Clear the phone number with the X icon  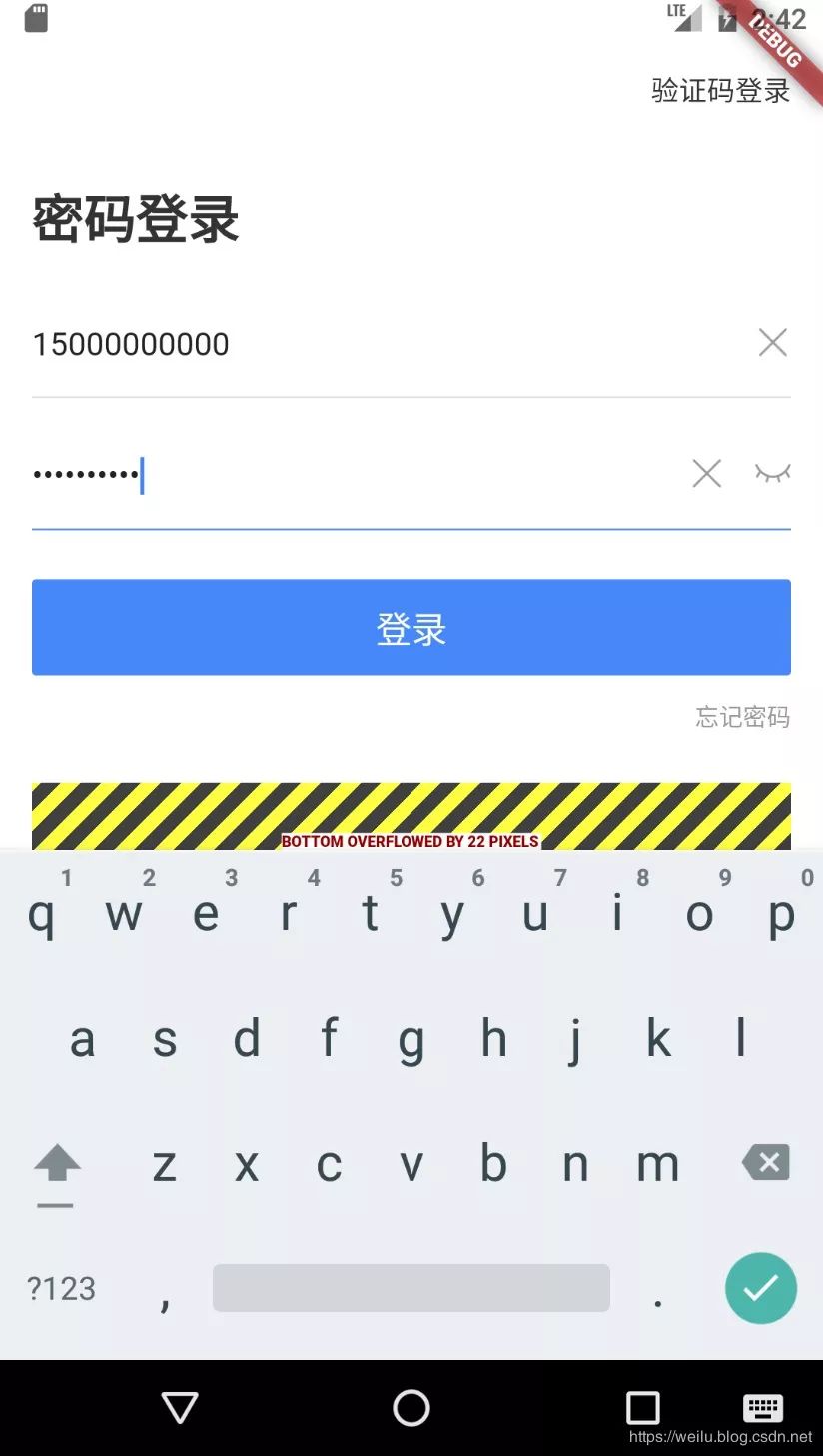772,342
